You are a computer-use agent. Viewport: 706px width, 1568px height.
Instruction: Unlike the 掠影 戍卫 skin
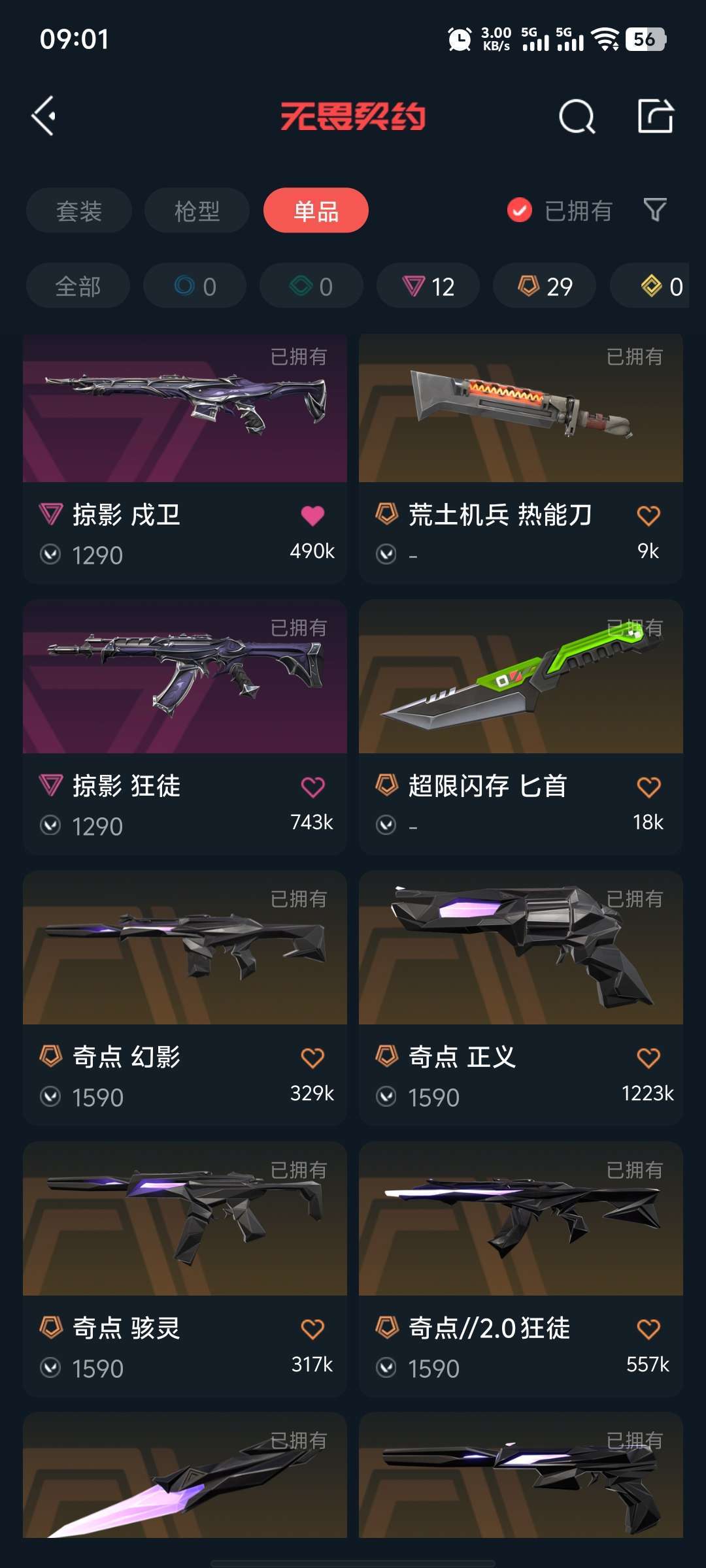312,516
